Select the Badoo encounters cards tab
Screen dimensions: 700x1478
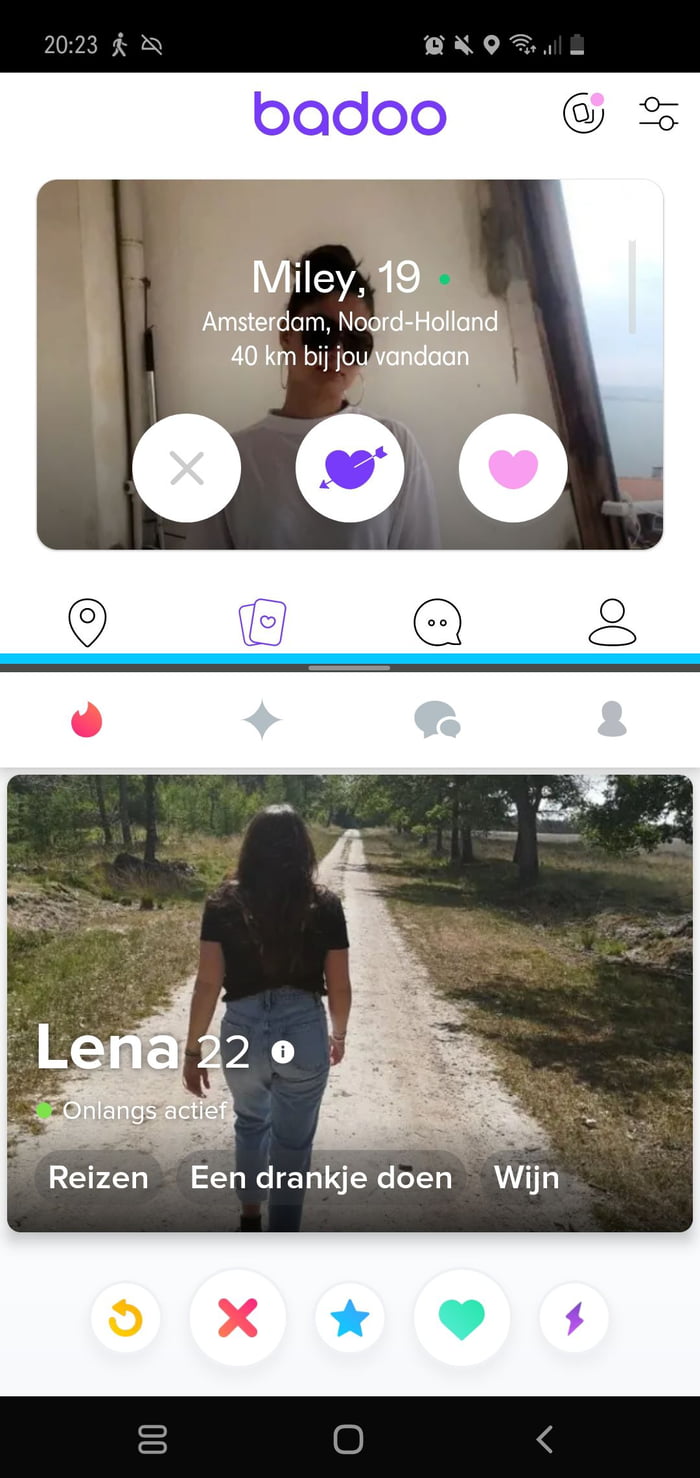tap(262, 622)
